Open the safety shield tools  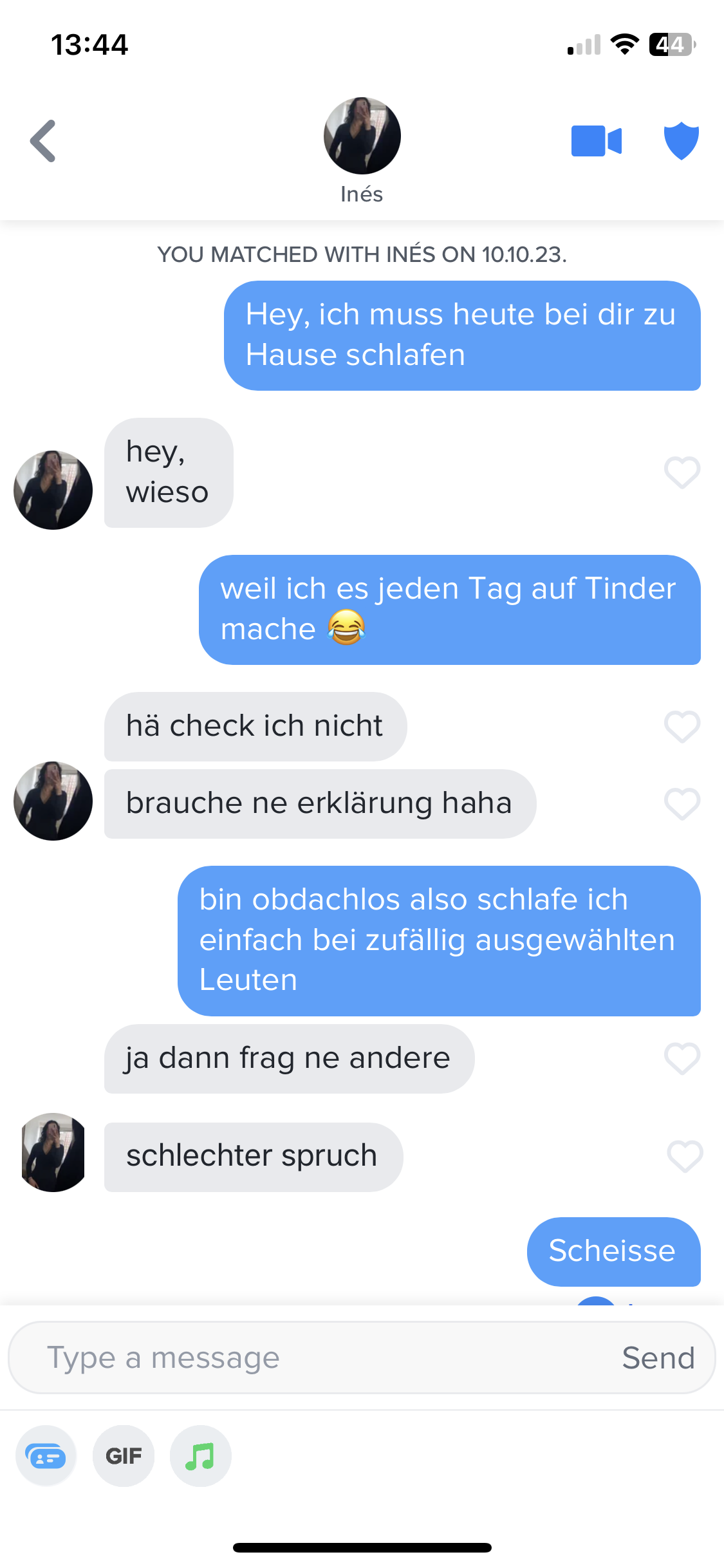[681, 140]
